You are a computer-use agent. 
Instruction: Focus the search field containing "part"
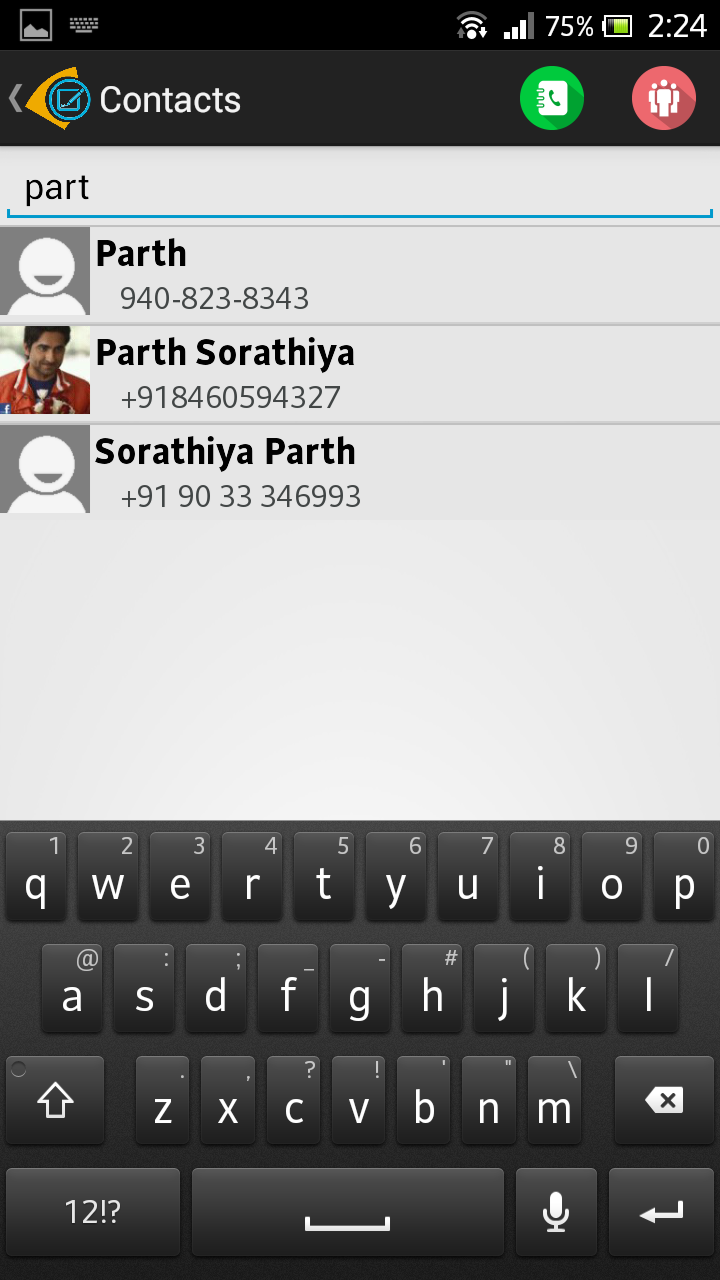pyautogui.click(x=360, y=189)
